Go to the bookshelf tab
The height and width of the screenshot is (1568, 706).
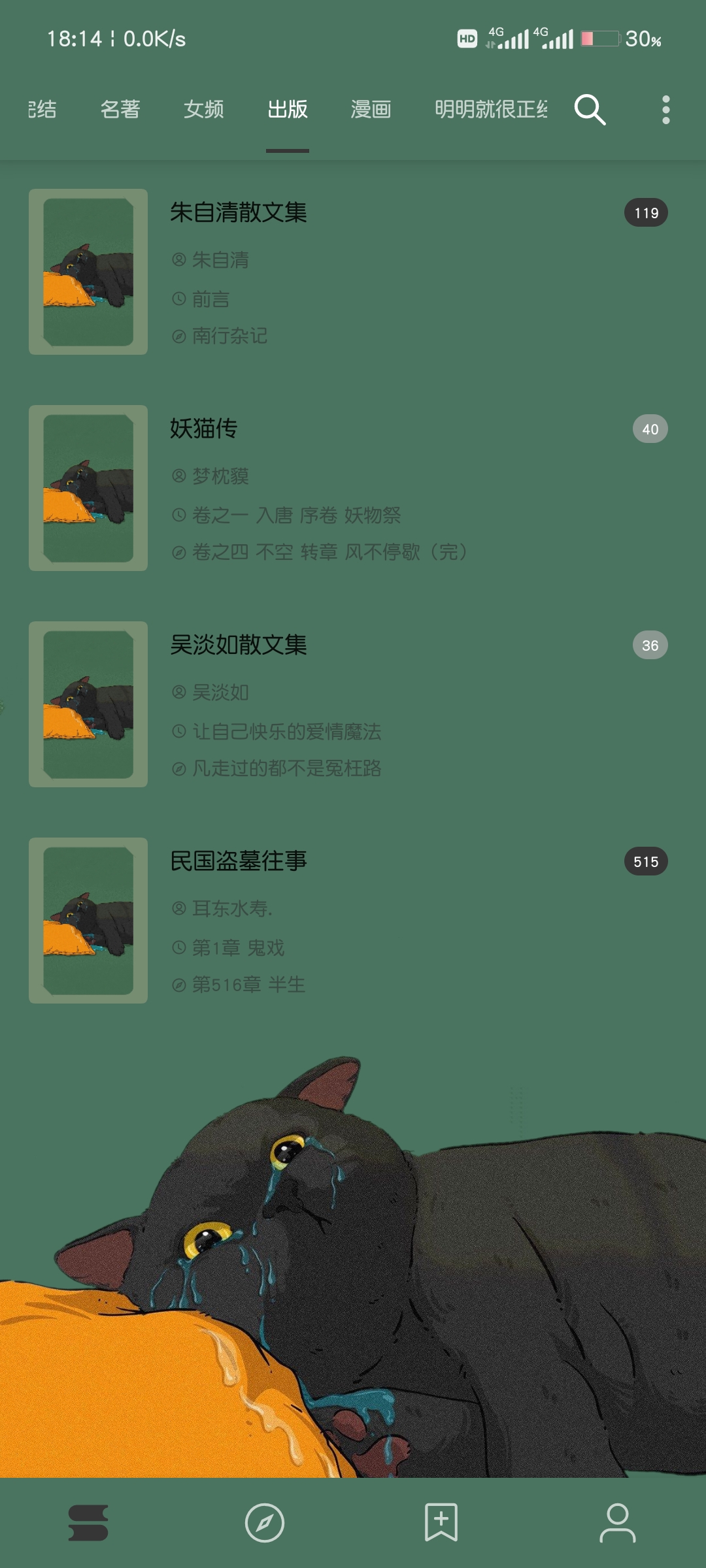(x=88, y=1522)
